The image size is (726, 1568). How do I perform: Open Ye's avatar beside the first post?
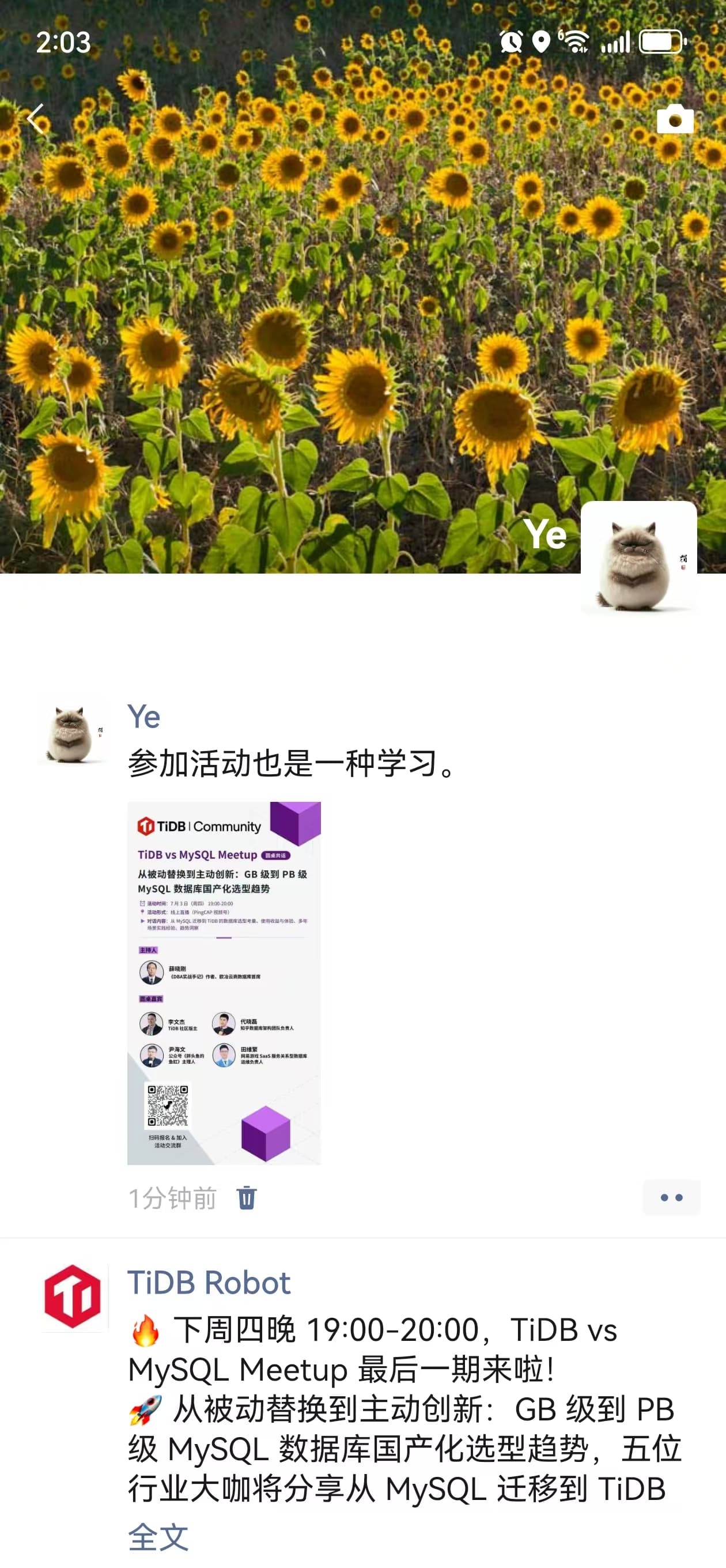[x=73, y=734]
